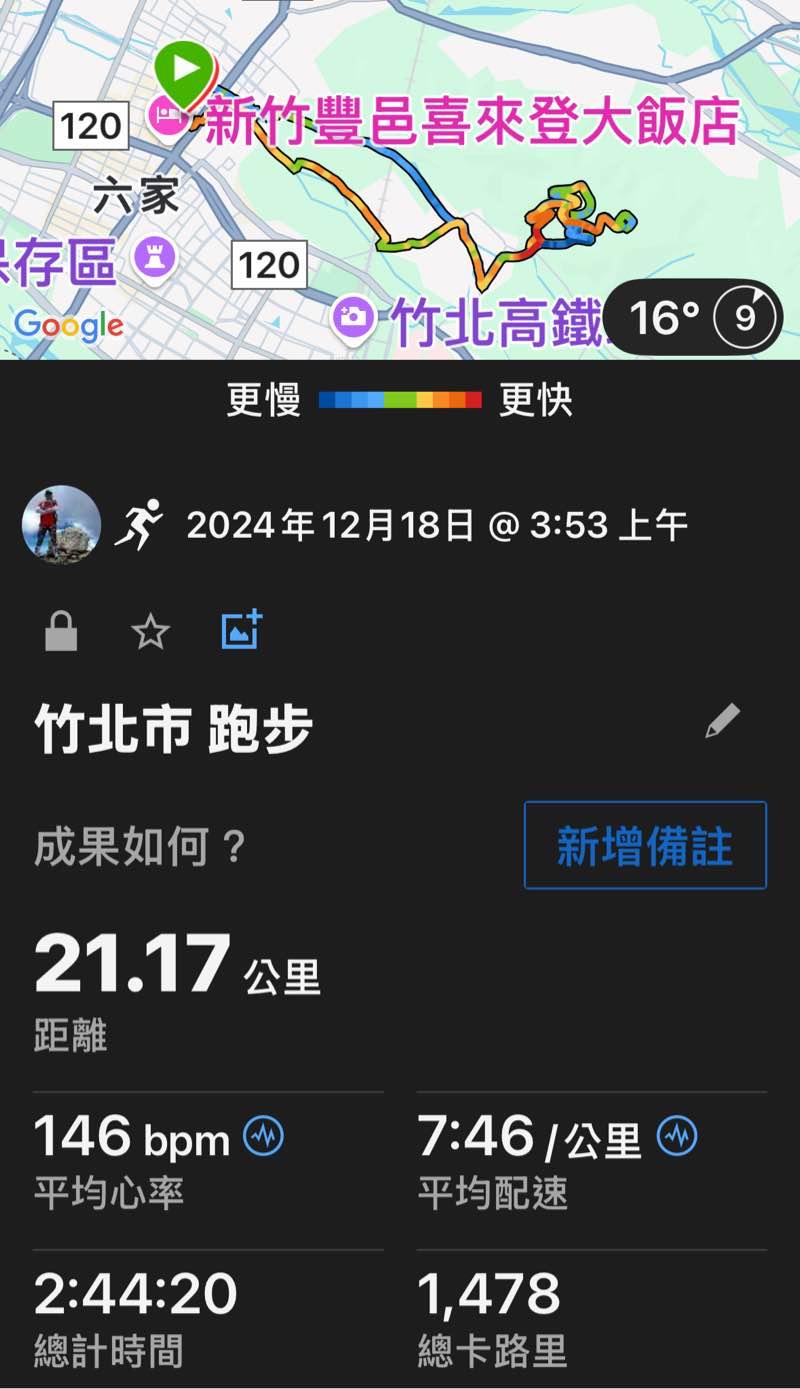View heart rate insight beside 146 bpm
Screen dimensions: 800x1389
click(264, 1136)
